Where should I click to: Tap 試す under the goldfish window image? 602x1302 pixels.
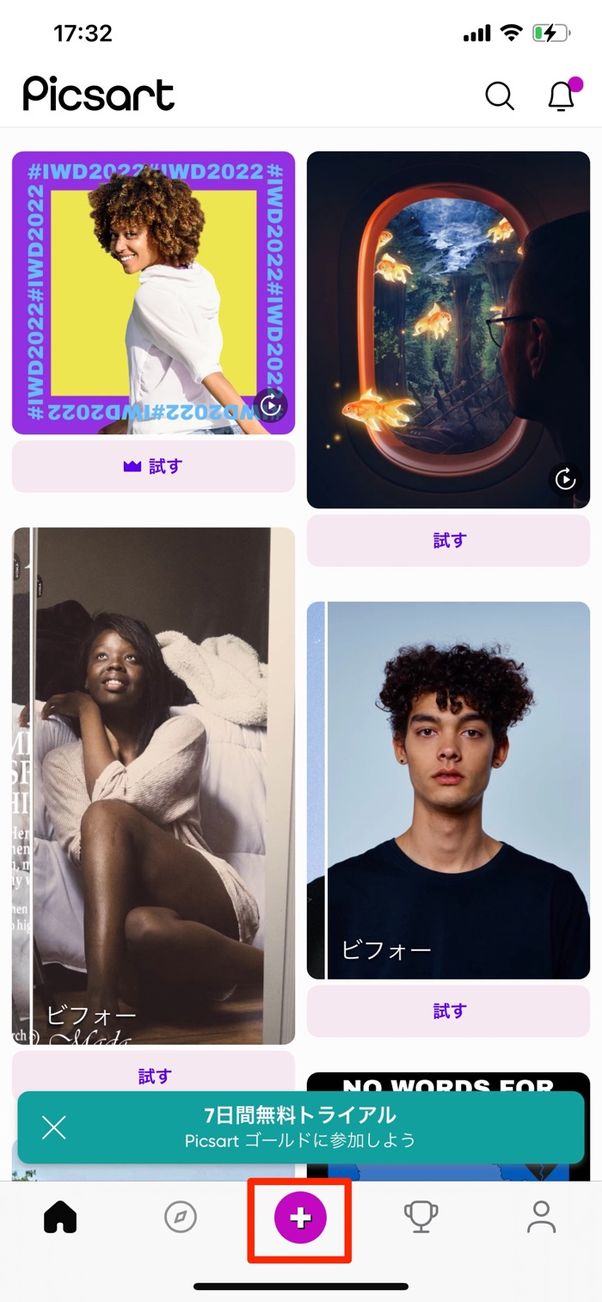pyautogui.click(x=448, y=540)
